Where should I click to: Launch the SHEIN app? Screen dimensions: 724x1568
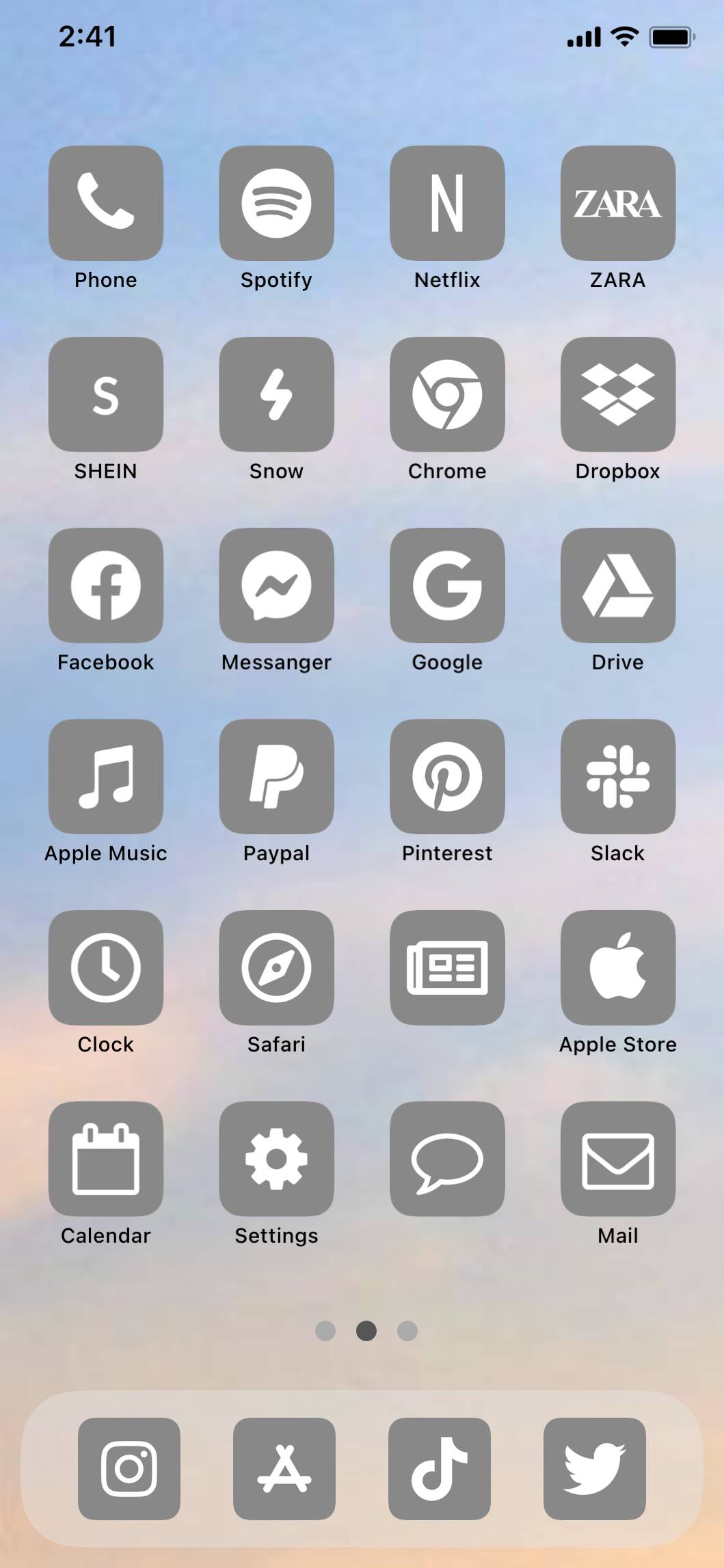[x=106, y=394]
